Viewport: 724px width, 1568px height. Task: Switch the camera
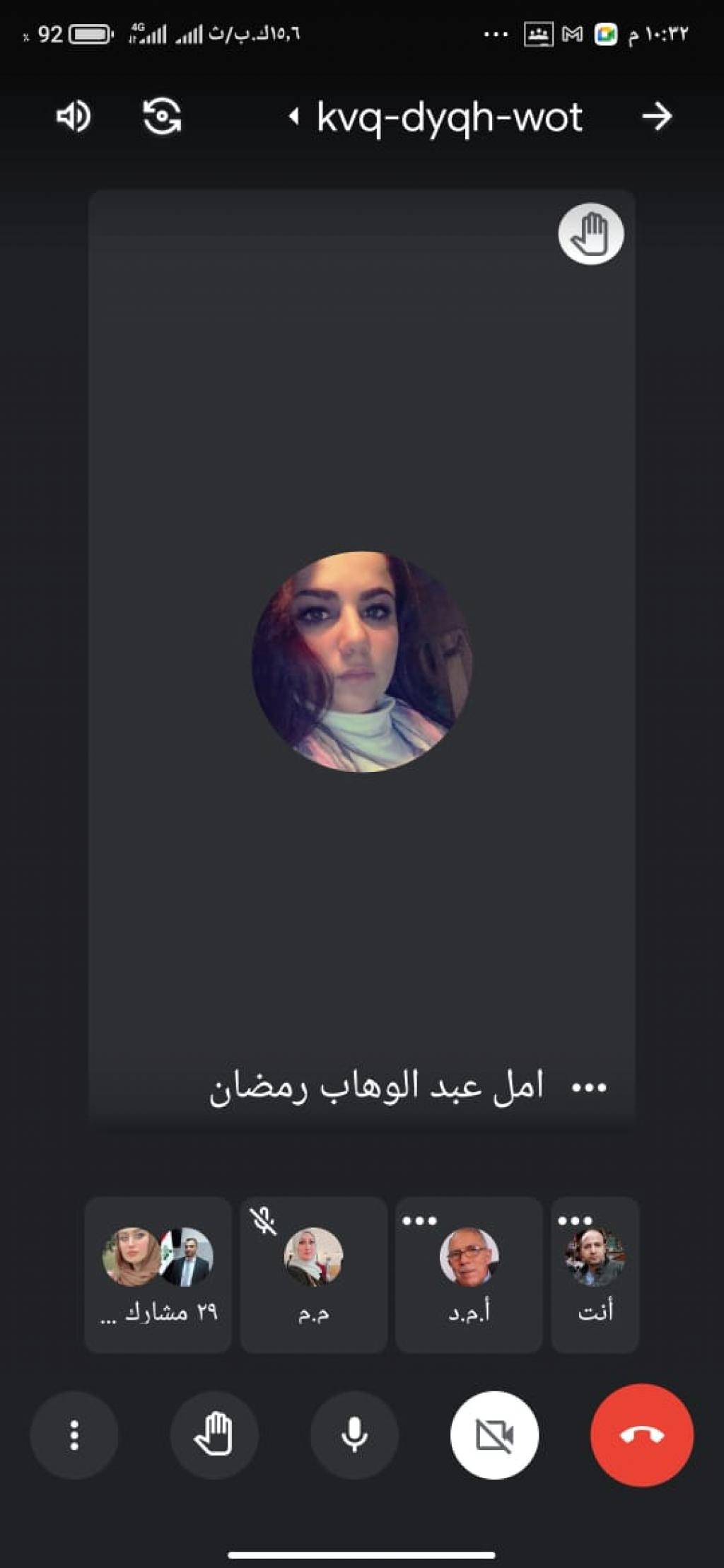pyautogui.click(x=162, y=117)
